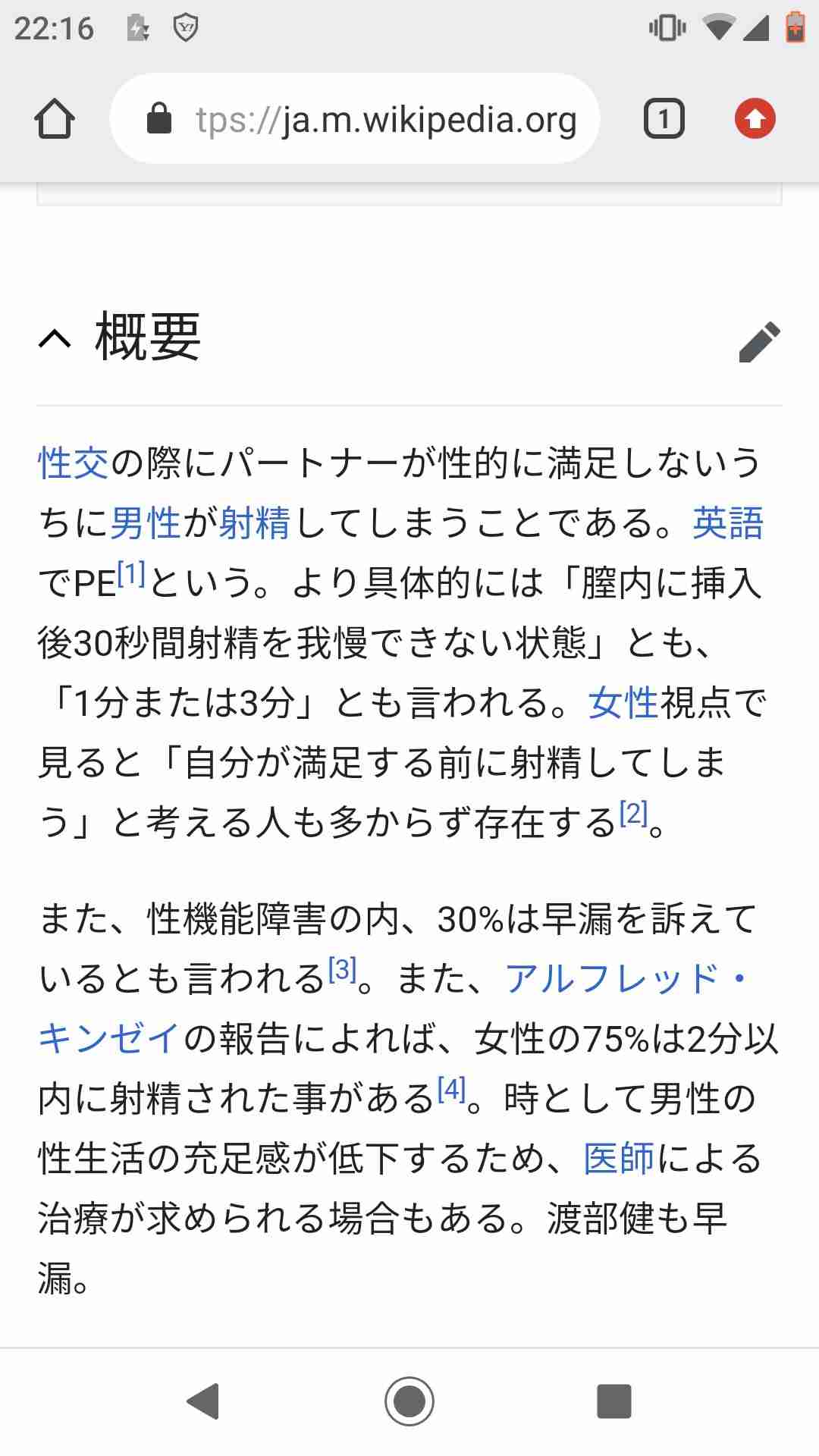Edit the 概要 section with the pencil icon
The width and height of the screenshot is (819, 1456).
click(760, 342)
